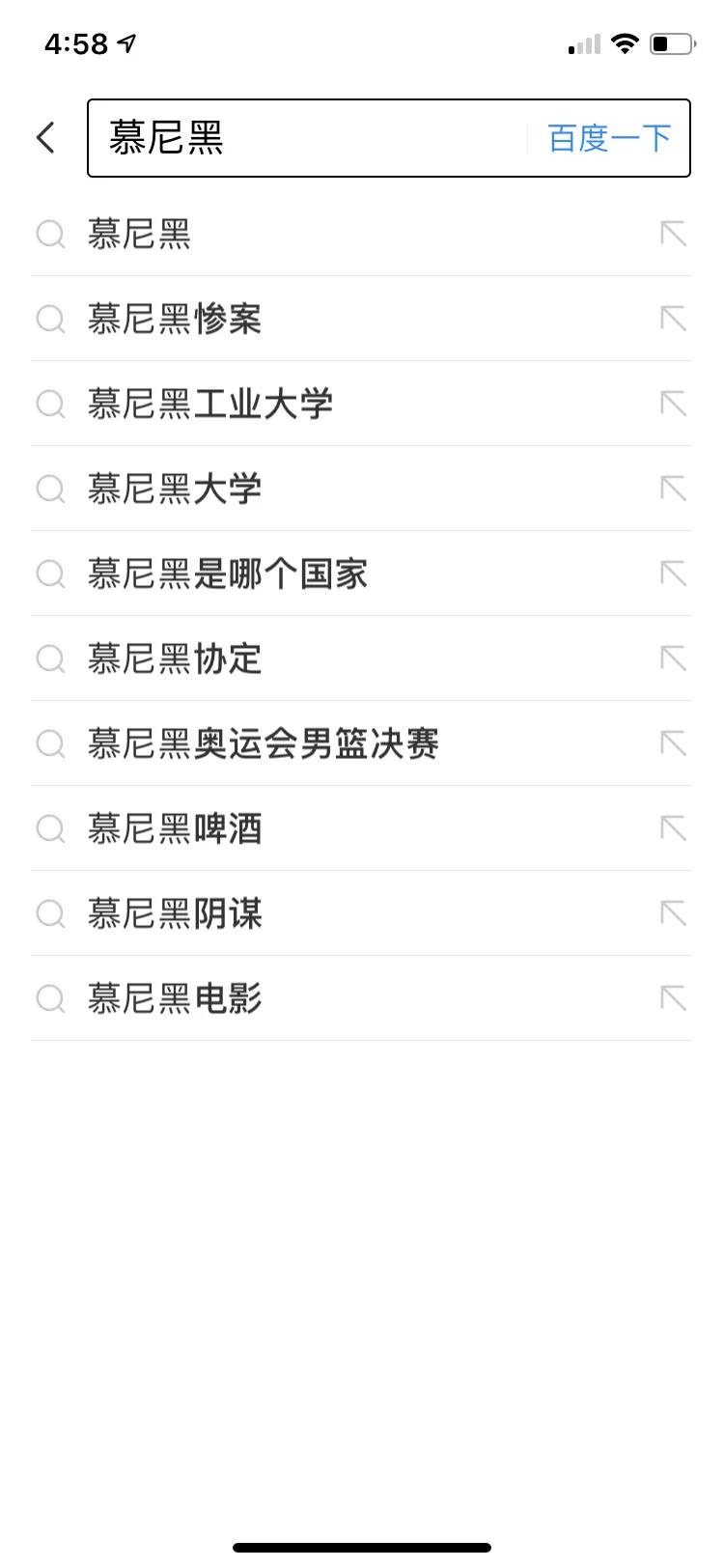The width and height of the screenshot is (724, 1568).
Task: Click the search icon beside 慕尼黑协定
Action: [50, 659]
